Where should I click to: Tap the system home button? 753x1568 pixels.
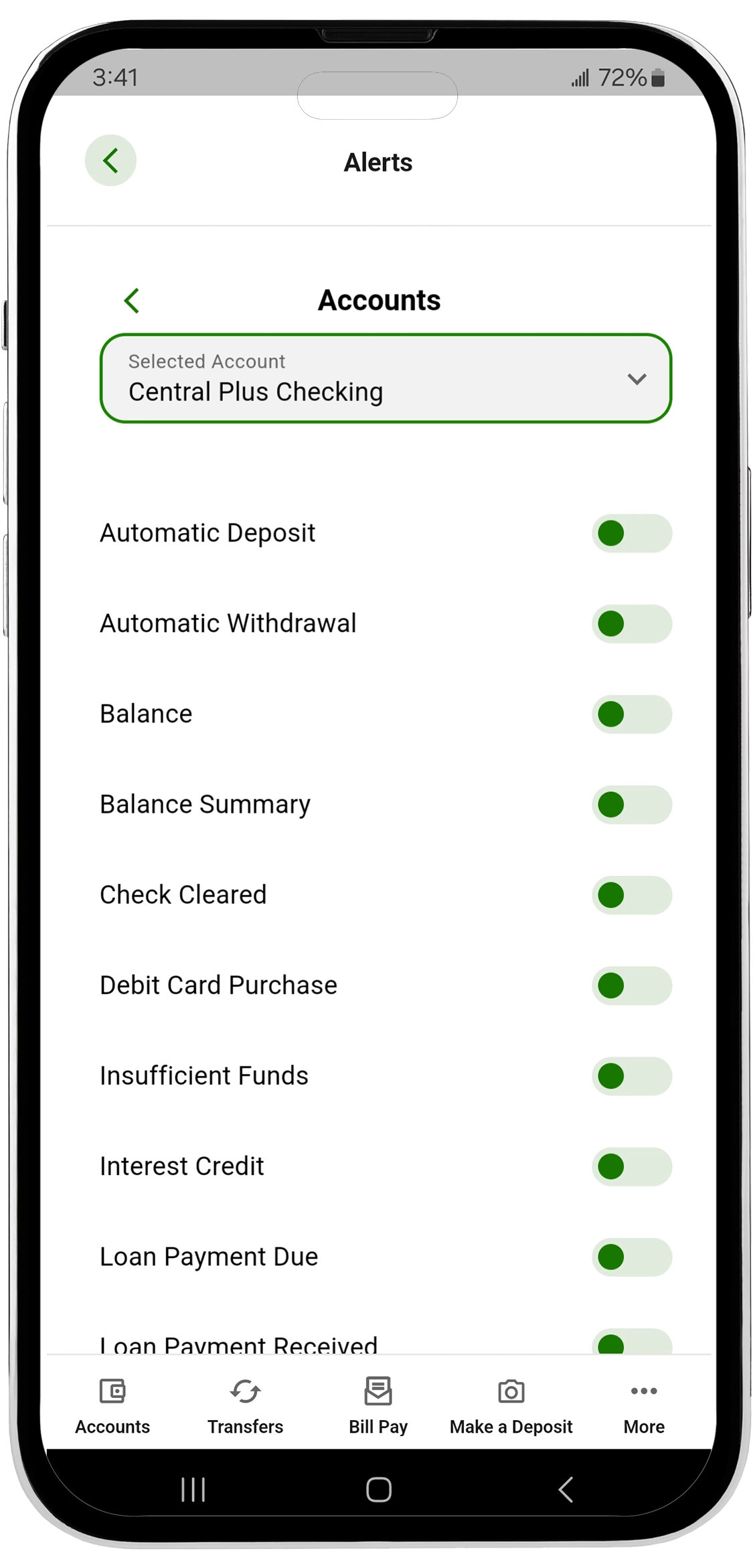point(378,1490)
